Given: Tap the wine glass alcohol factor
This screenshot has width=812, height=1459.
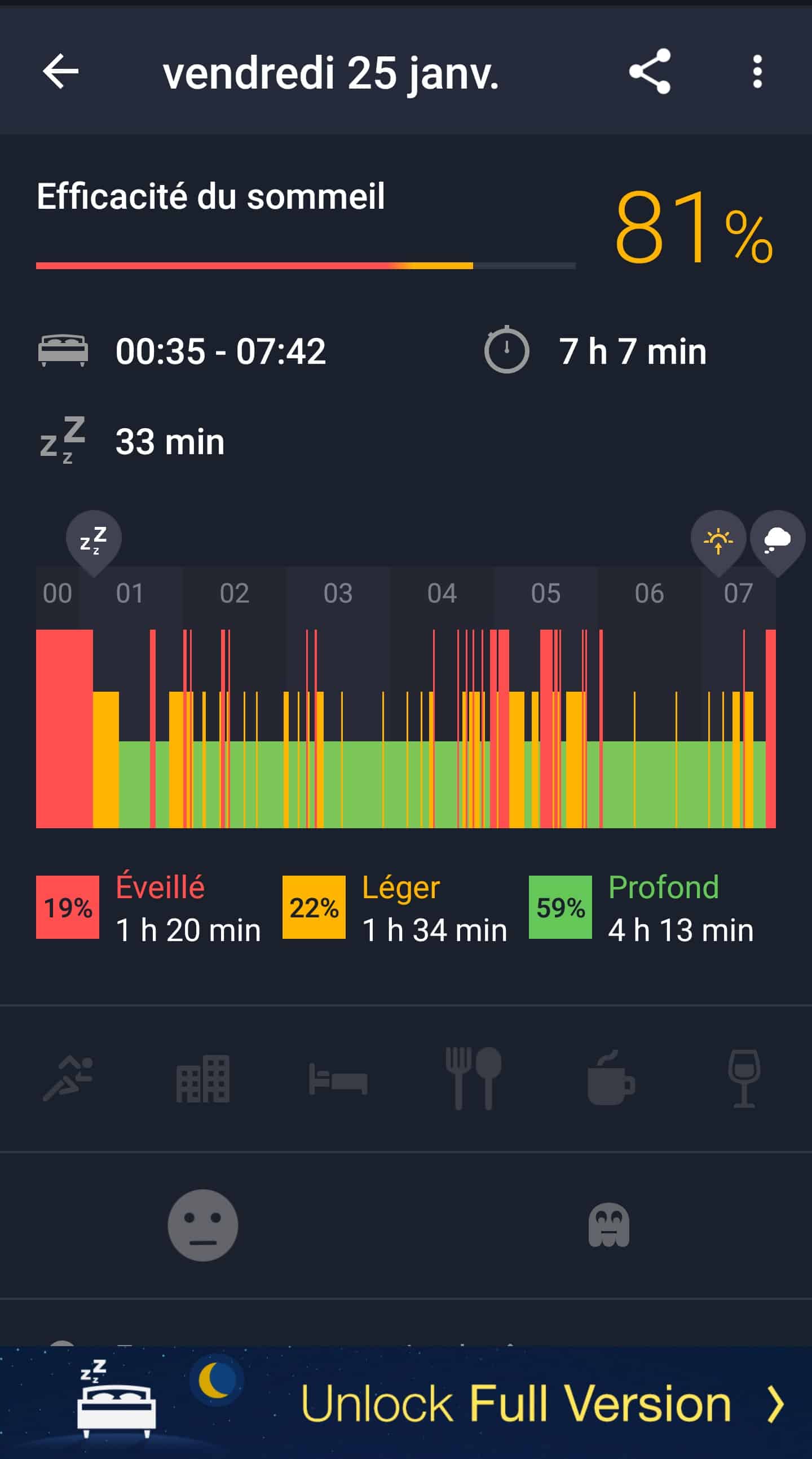Looking at the screenshot, I should point(744,1078).
